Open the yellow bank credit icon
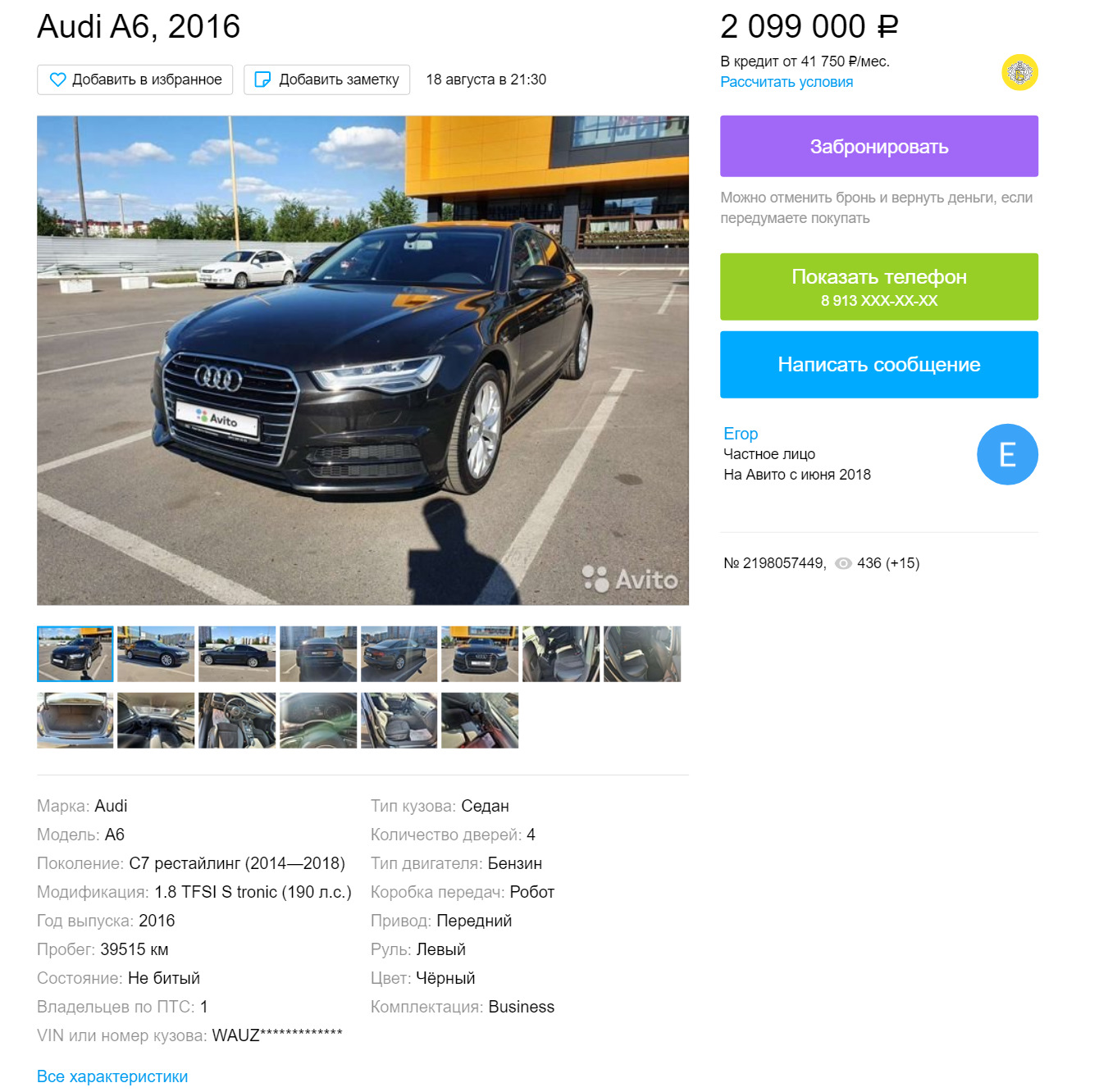Image resolution: width=1099 pixels, height=1092 pixels. [x=1019, y=72]
